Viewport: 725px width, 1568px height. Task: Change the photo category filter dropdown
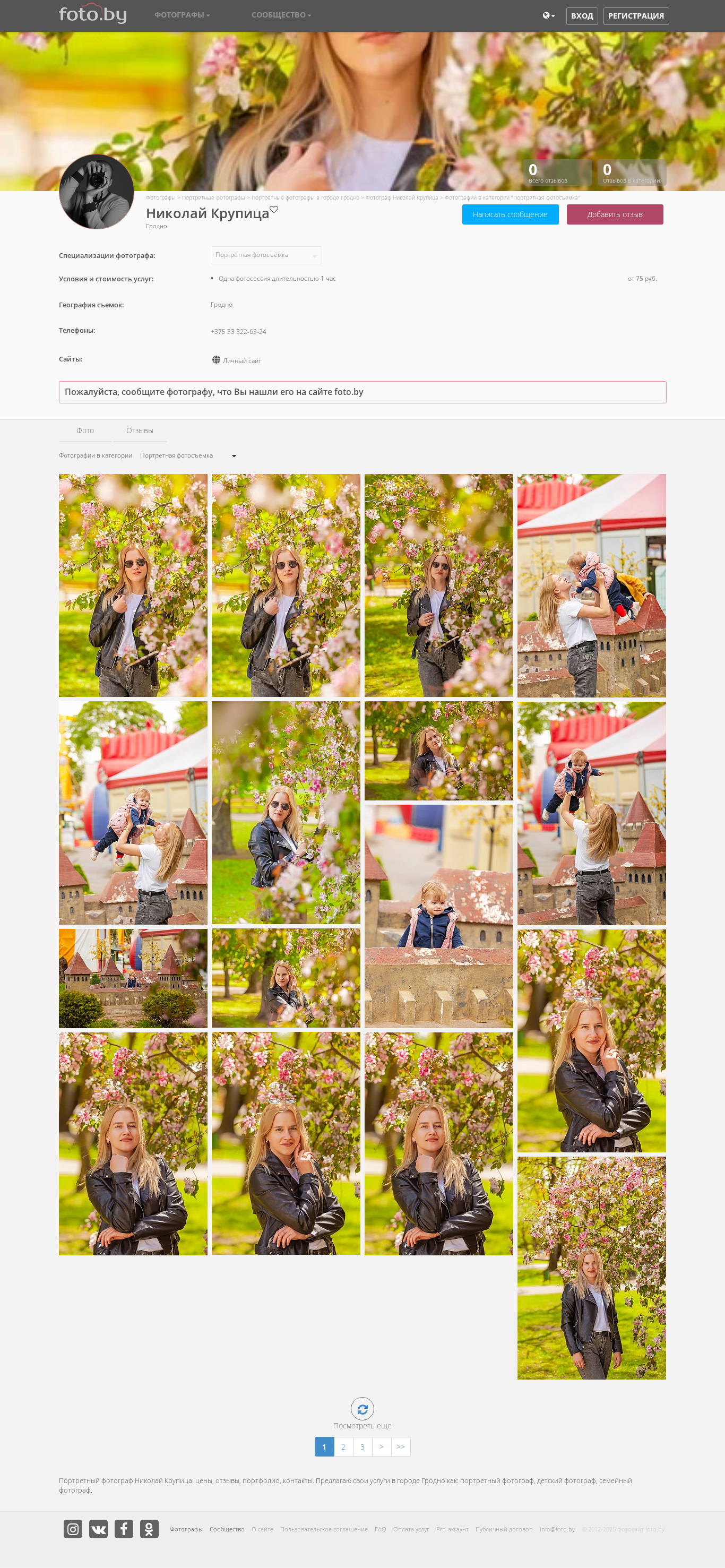point(188,455)
